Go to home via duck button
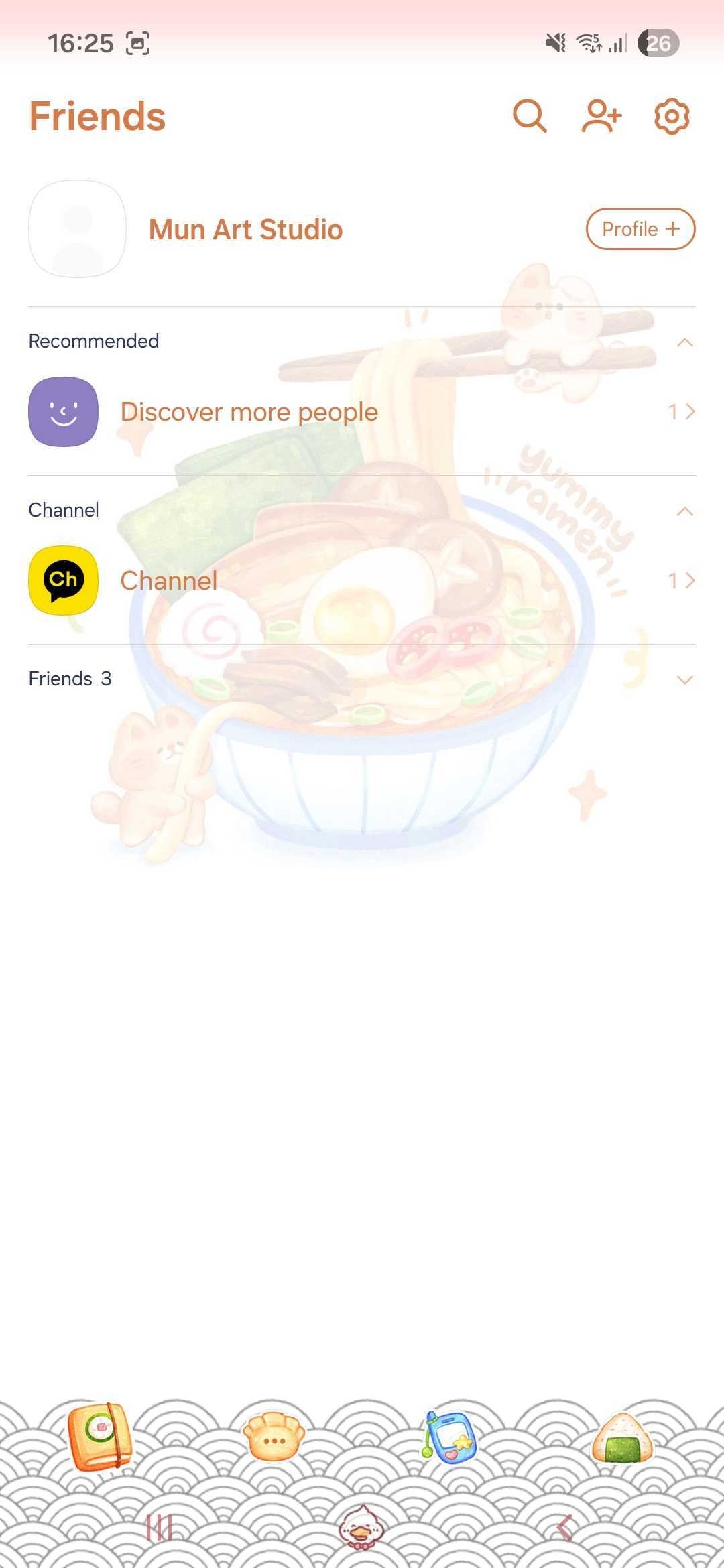 pyautogui.click(x=362, y=1526)
